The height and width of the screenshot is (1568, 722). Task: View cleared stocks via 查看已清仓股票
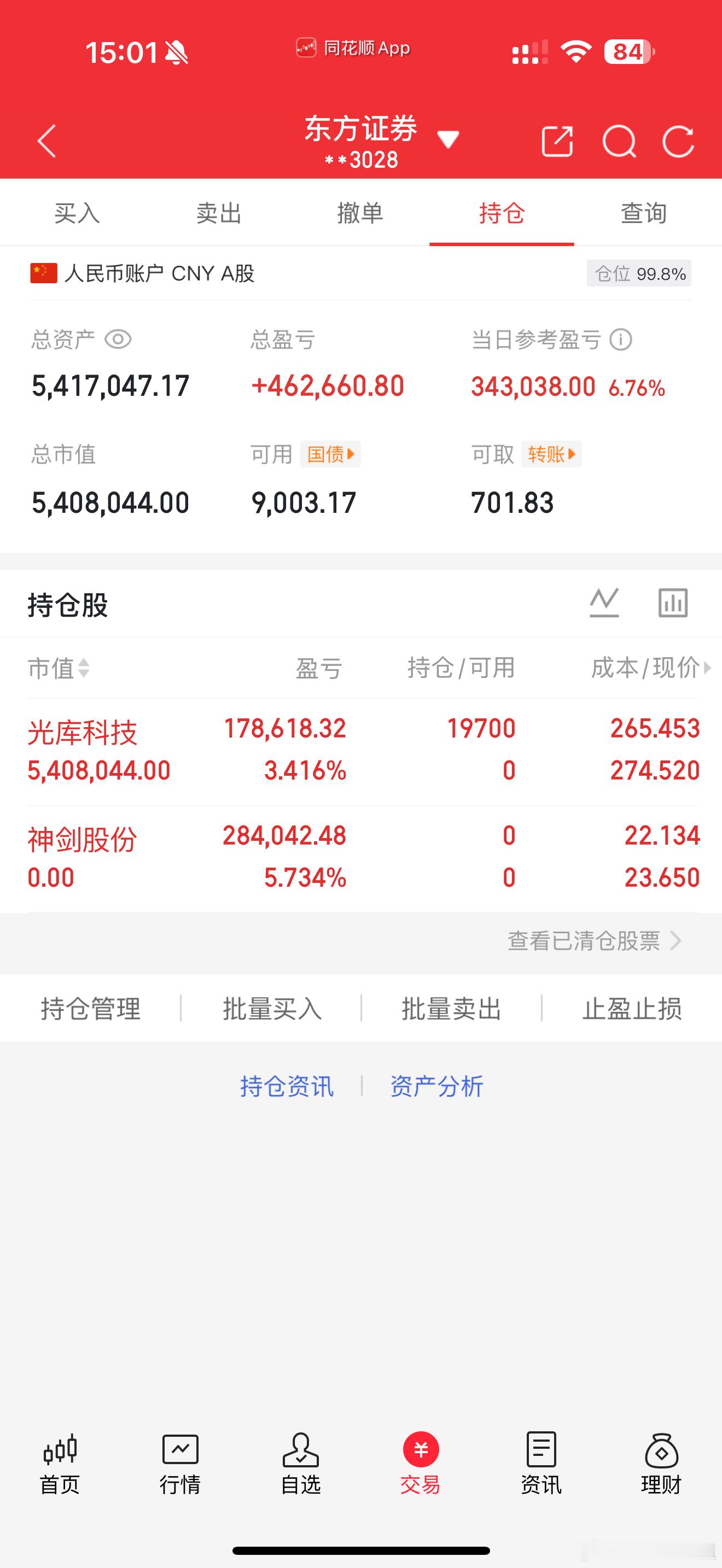pos(583,941)
